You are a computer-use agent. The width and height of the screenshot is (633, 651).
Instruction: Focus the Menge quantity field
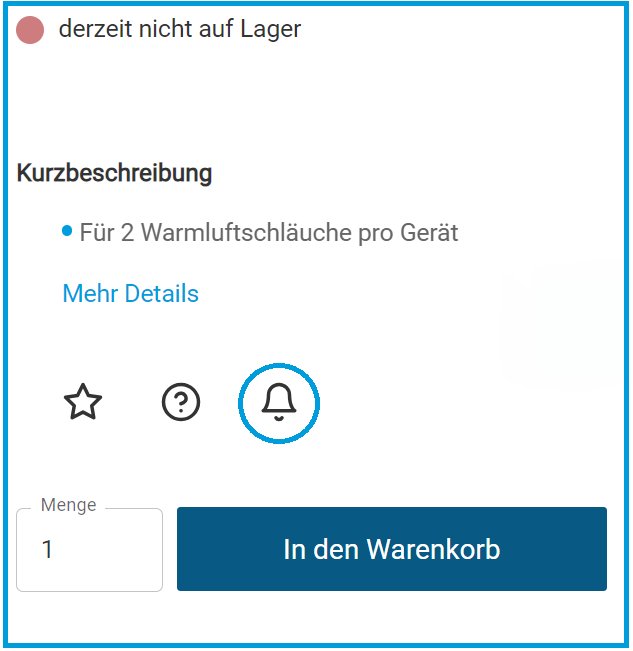click(89, 550)
